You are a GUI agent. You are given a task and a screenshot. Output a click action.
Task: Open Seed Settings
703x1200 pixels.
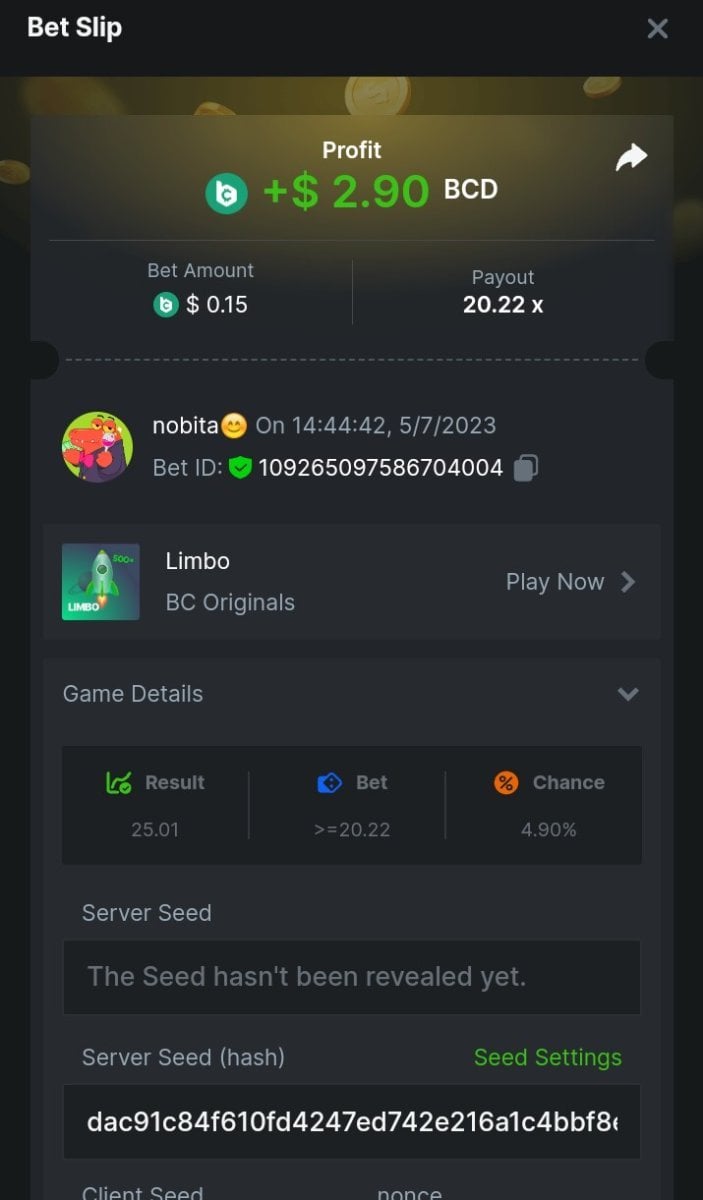click(547, 1057)
